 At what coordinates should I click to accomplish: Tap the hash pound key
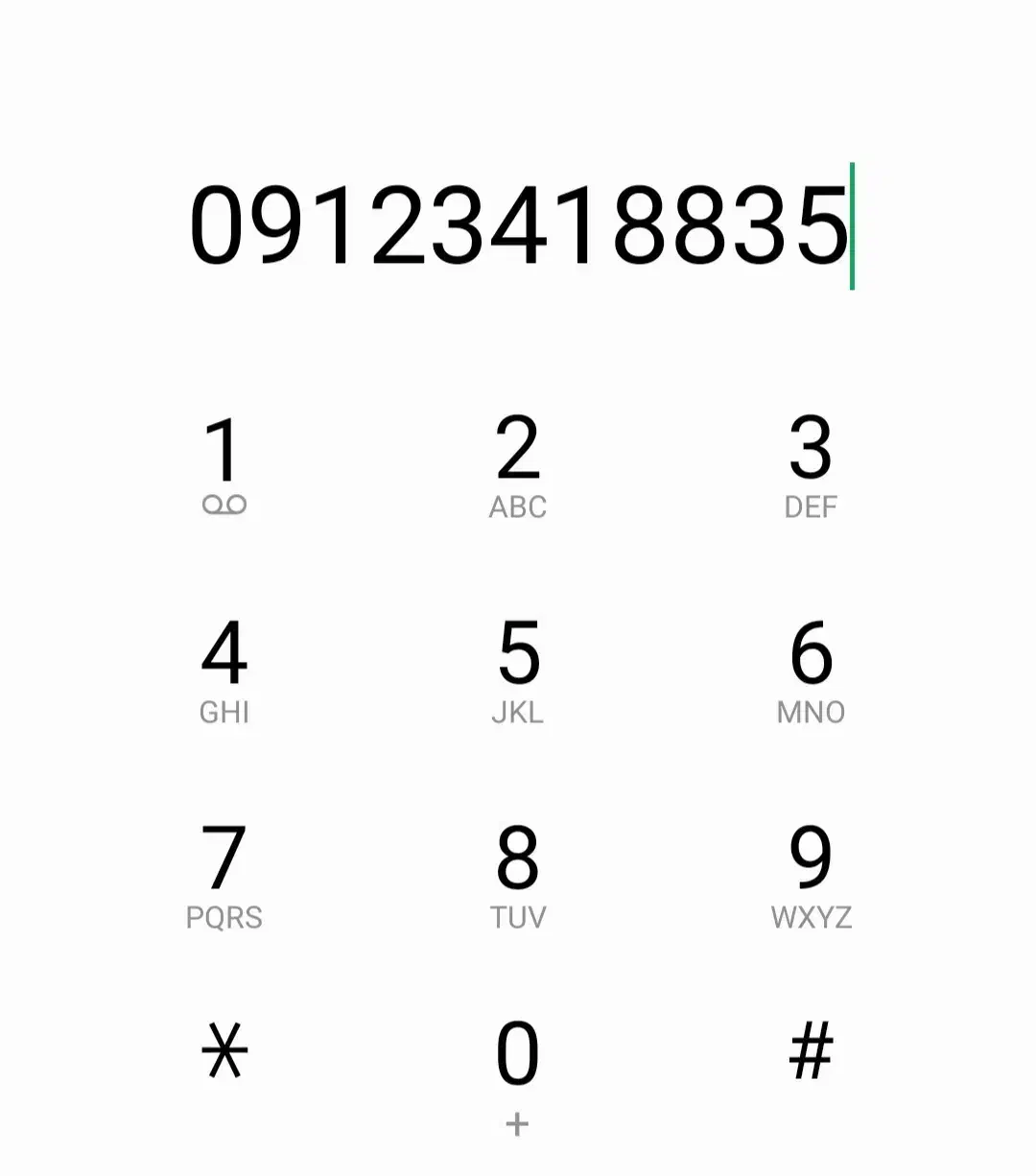tap(811, 1051)
